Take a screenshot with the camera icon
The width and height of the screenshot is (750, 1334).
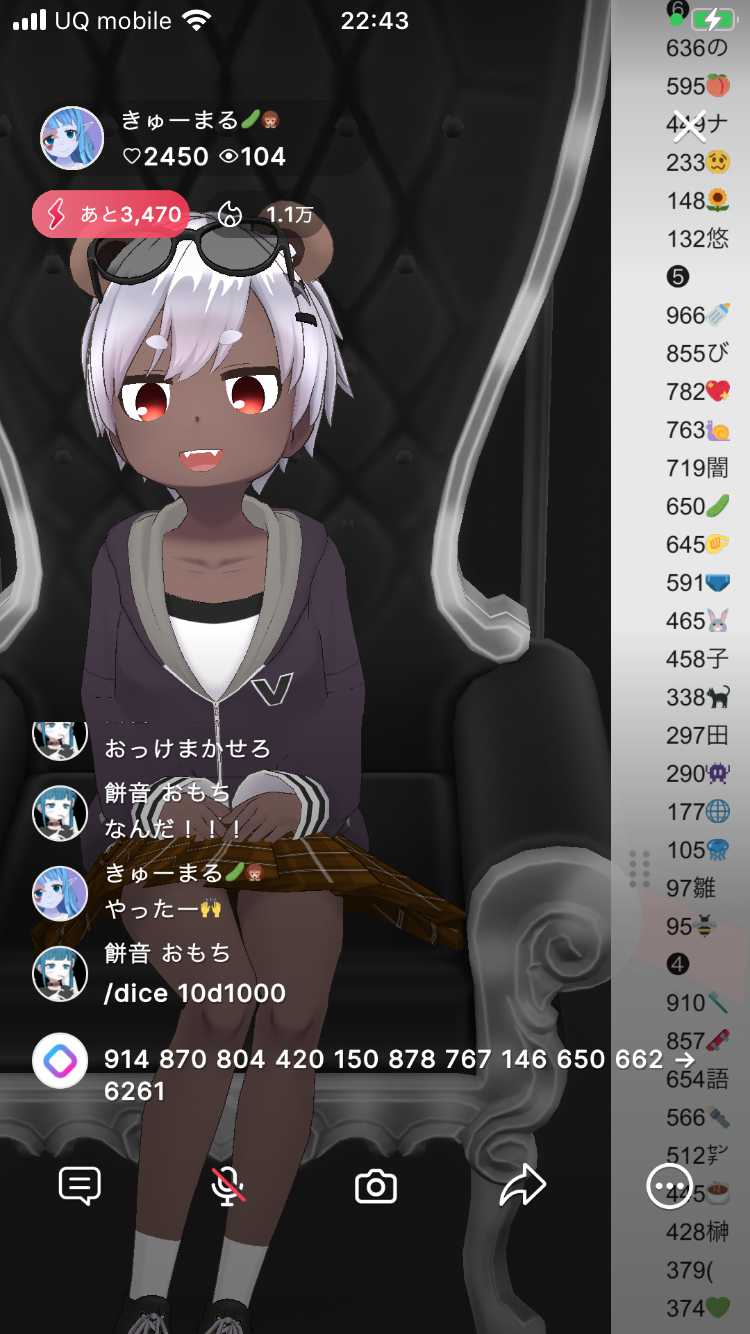[x=376, y=1187]
